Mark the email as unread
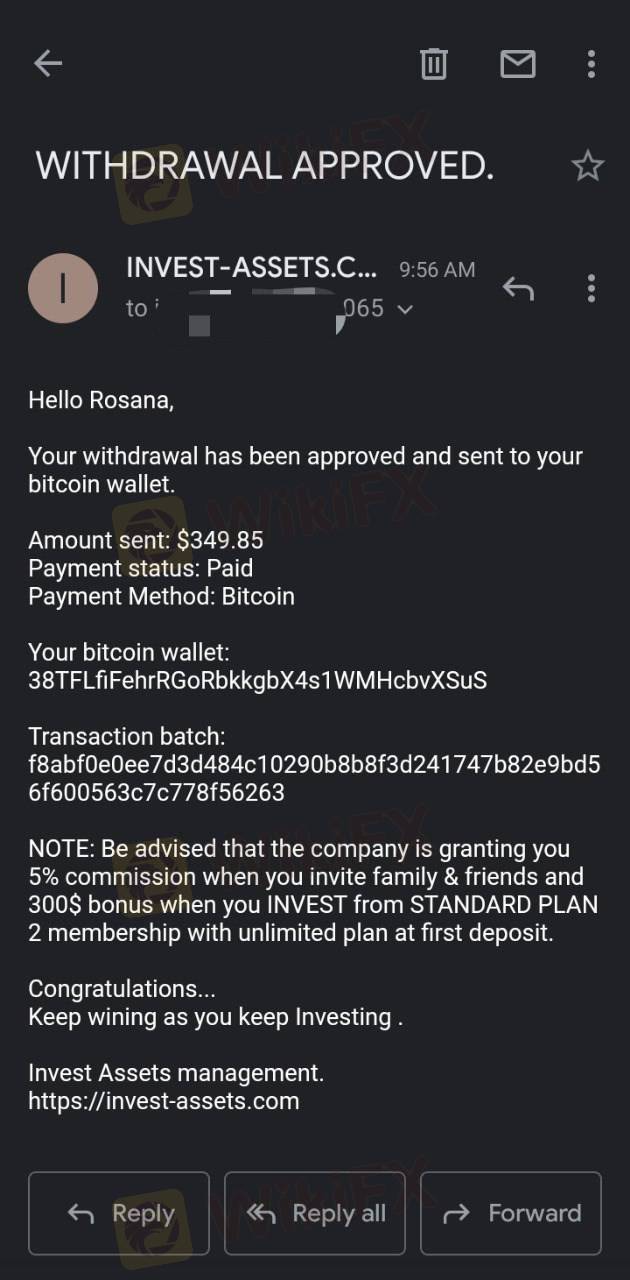The image size is (630, 1280). click(x=517, y=64)
